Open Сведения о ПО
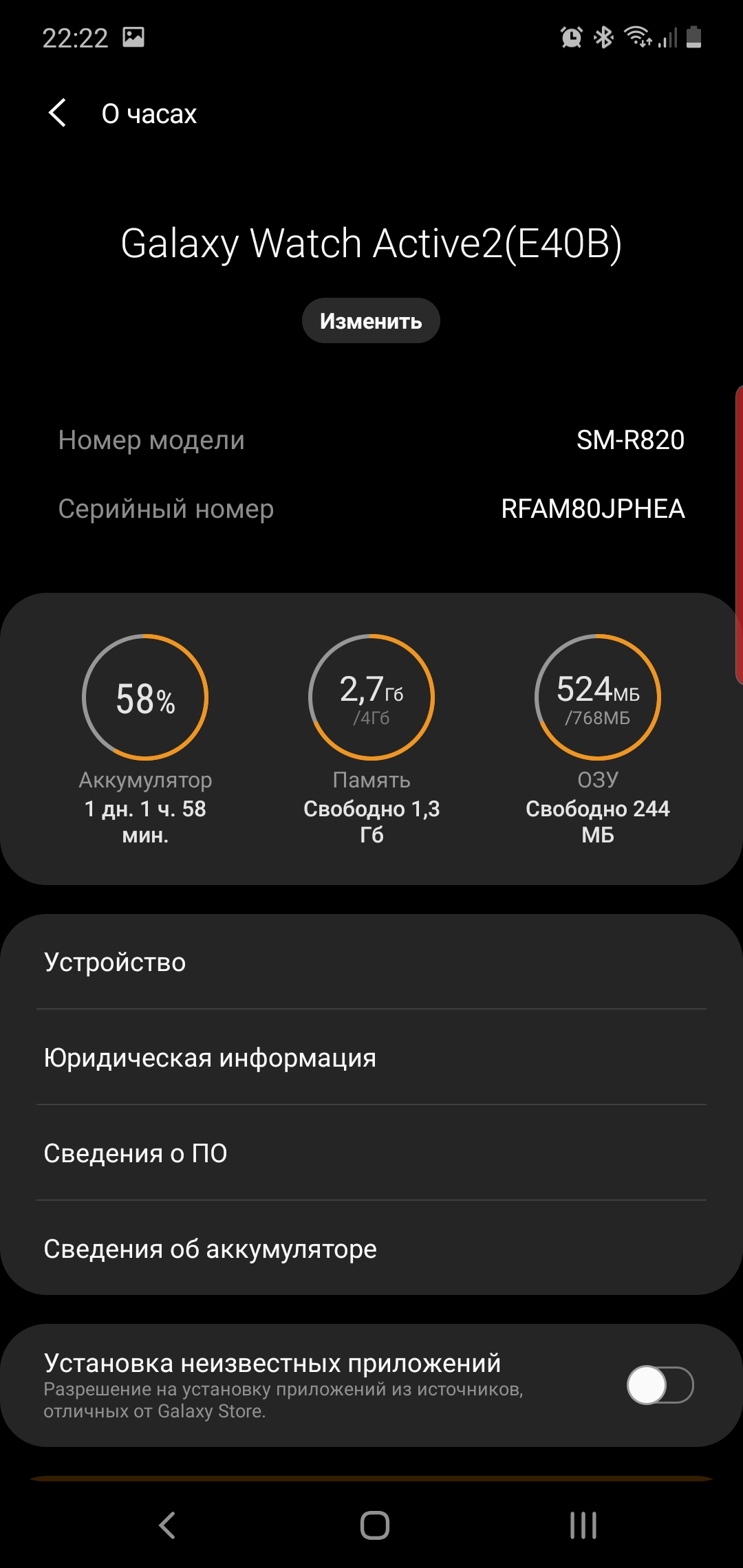This screenshot has height=1568, width=743. [x=371, y=1153]
